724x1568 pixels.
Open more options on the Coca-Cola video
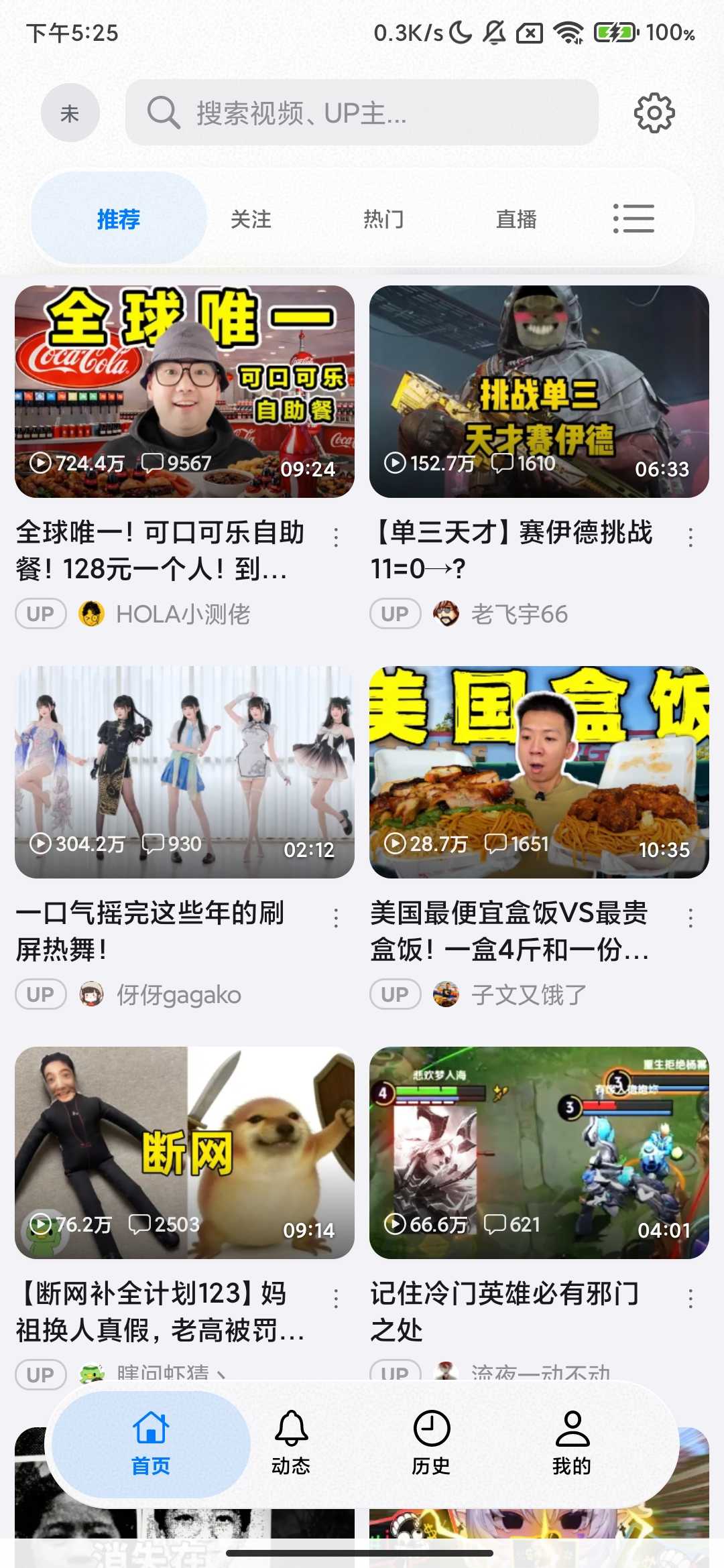(x=336, y=539)
